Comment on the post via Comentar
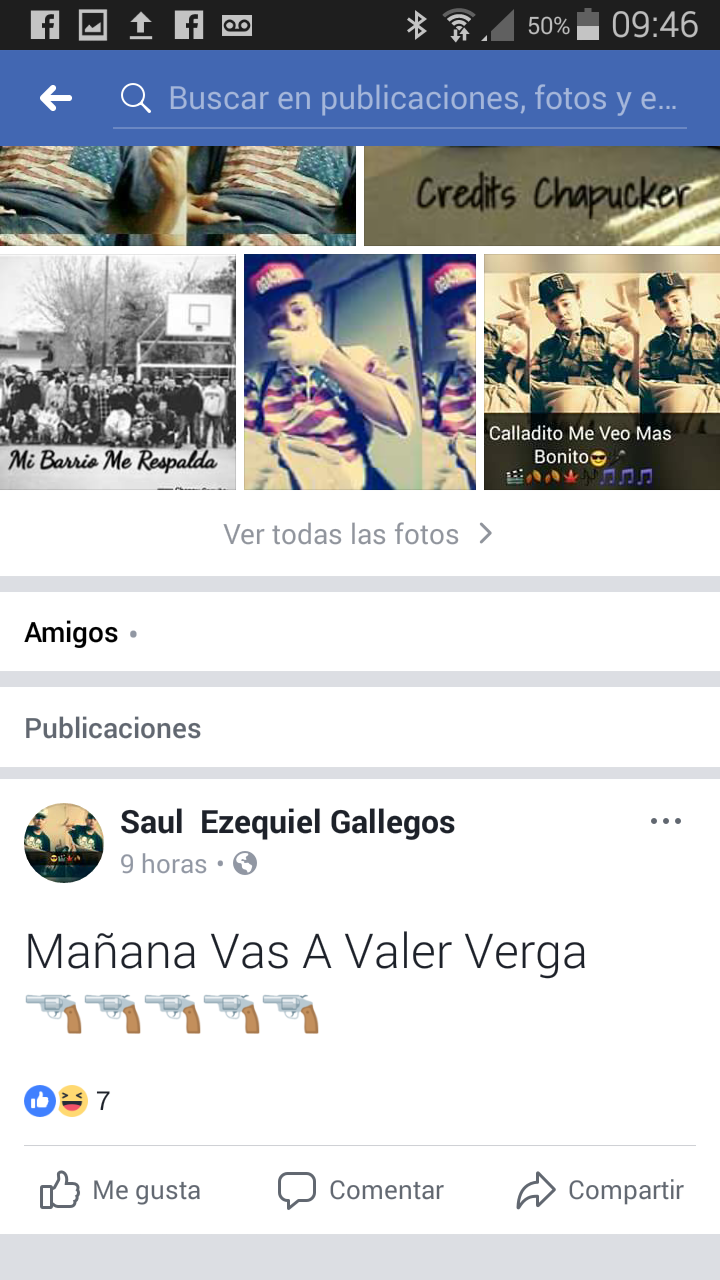 click(x=361, y=1190)
